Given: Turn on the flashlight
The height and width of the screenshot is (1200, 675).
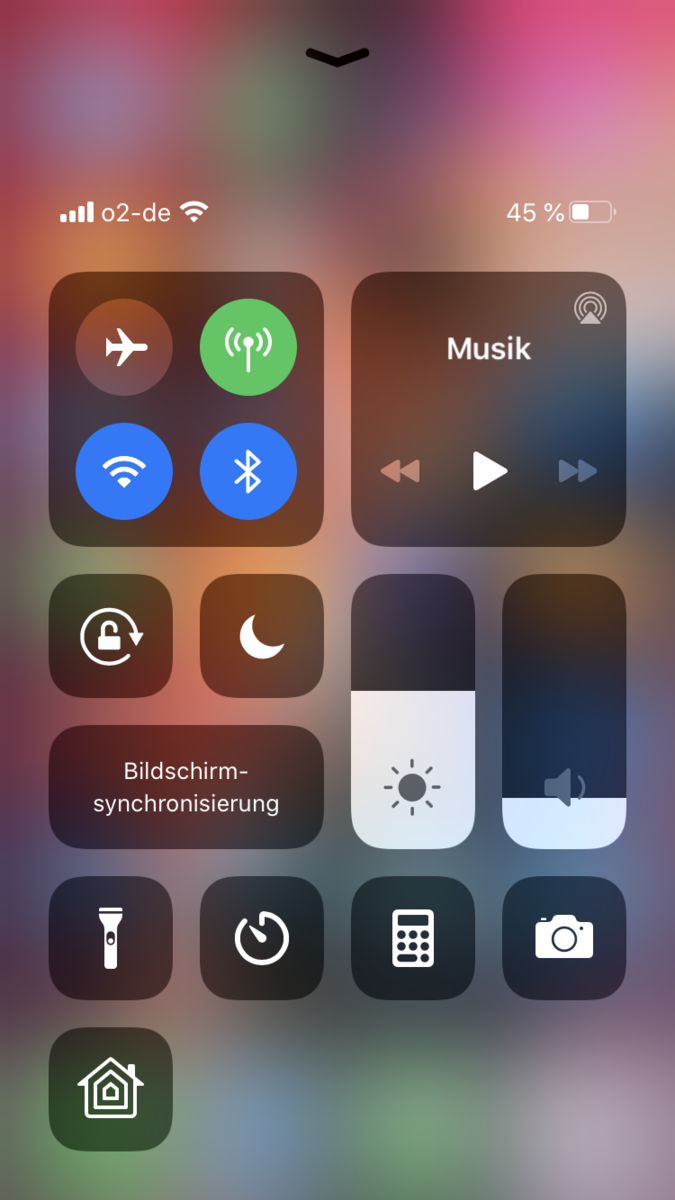Looking at the screenshot, I should pos(111,938).
